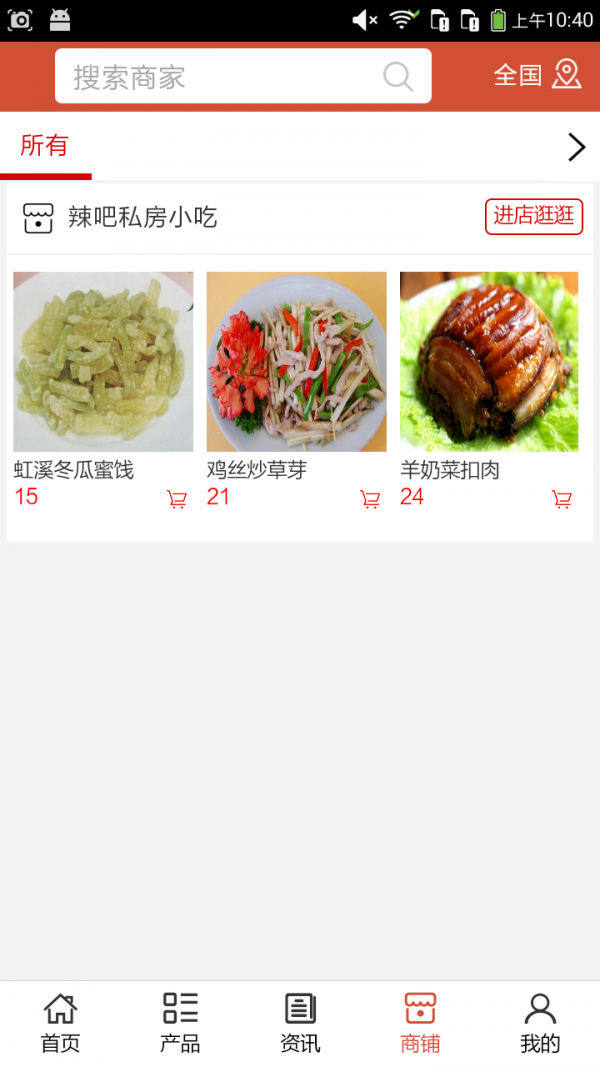This screenshot has width=600, height=1067.
Task: Switch to the 资讯 news tab
Action: pyautogui.click(x=300, y=1023)
